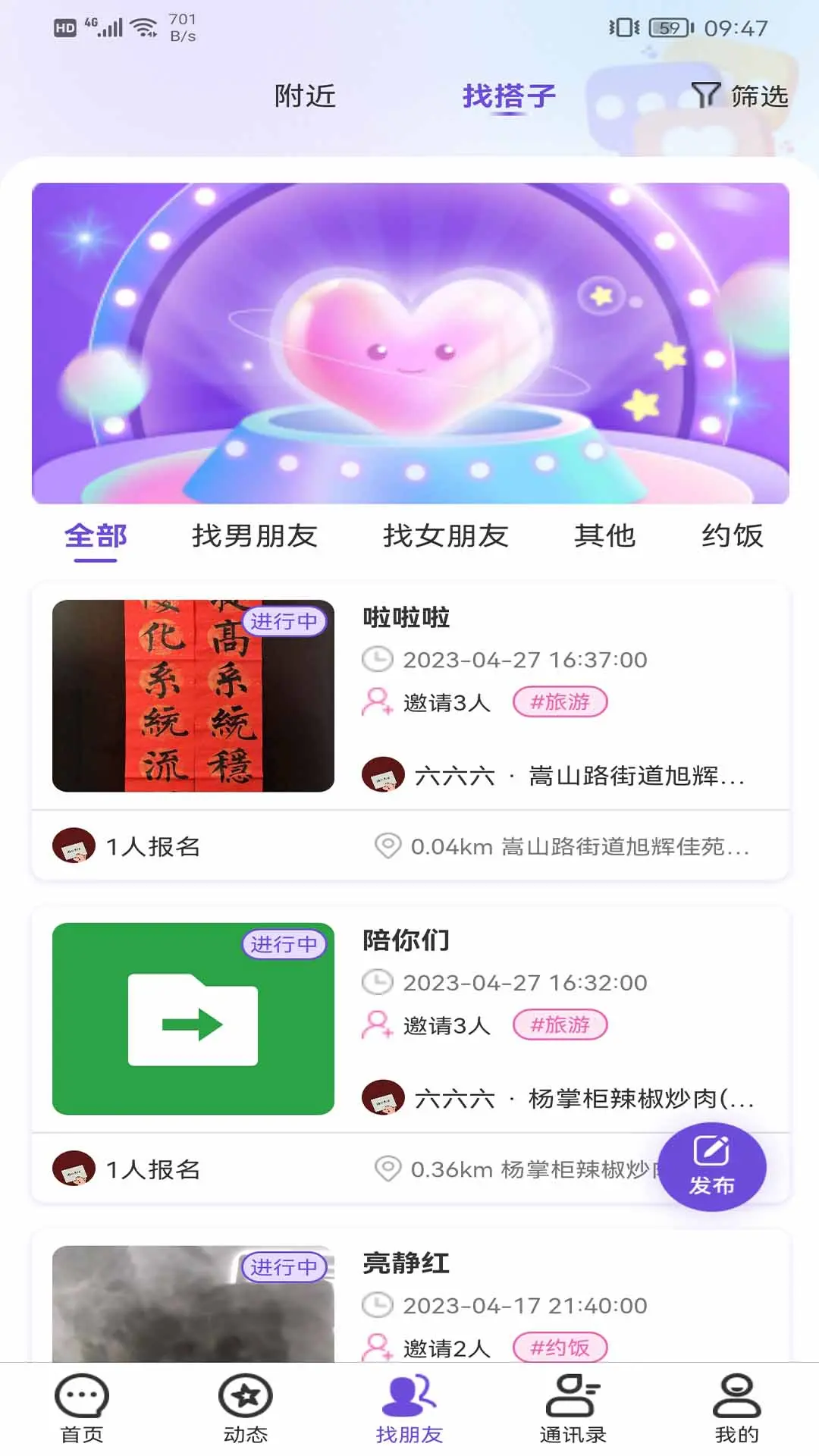Open the 通讯录 tab

(x=573, y=1409)
